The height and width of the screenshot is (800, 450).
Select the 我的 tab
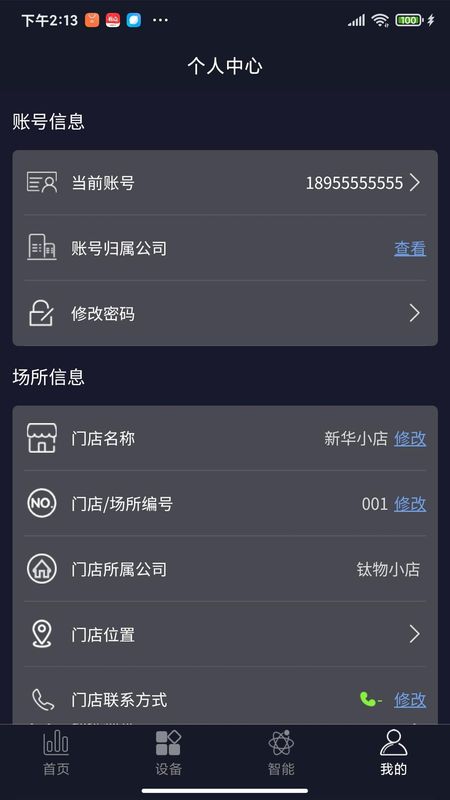pyautogui.click(x=393, y=753)
